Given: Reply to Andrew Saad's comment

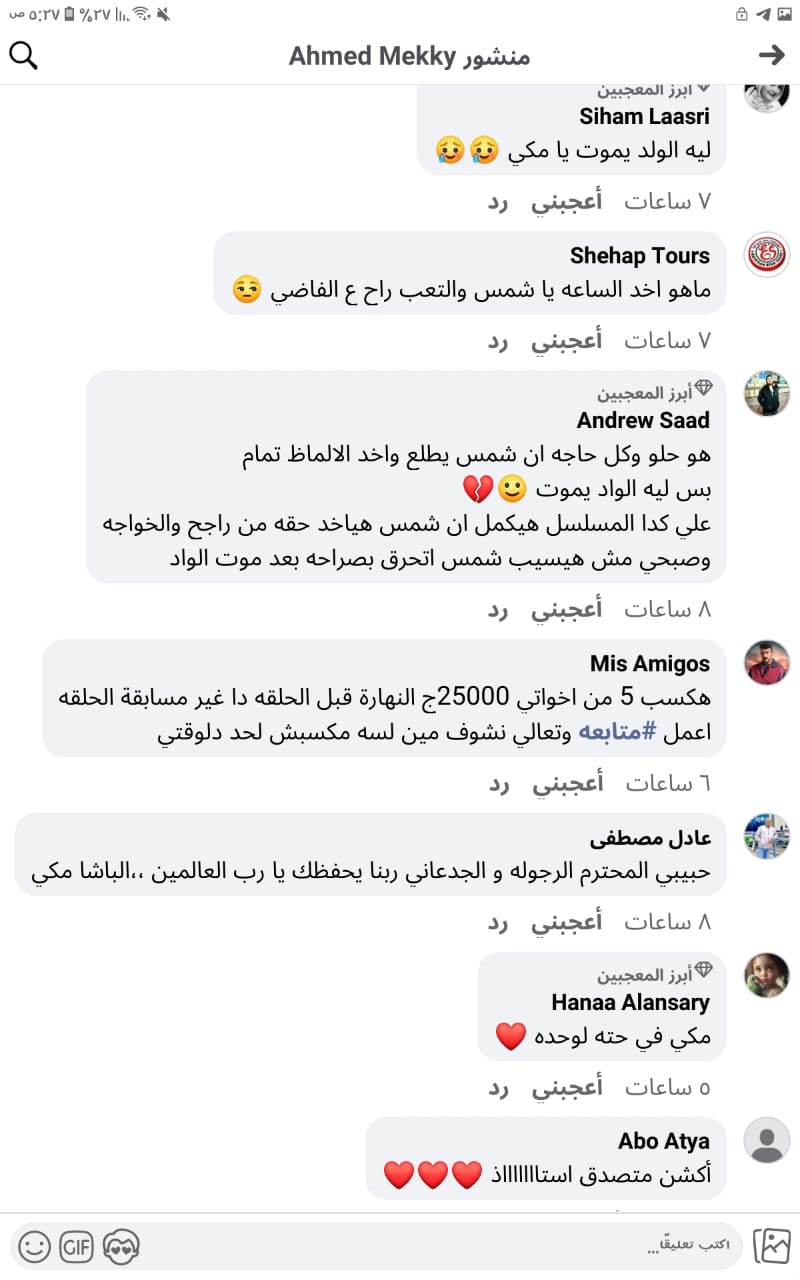Looking at the screenshot, I should (x=499, y=609).
